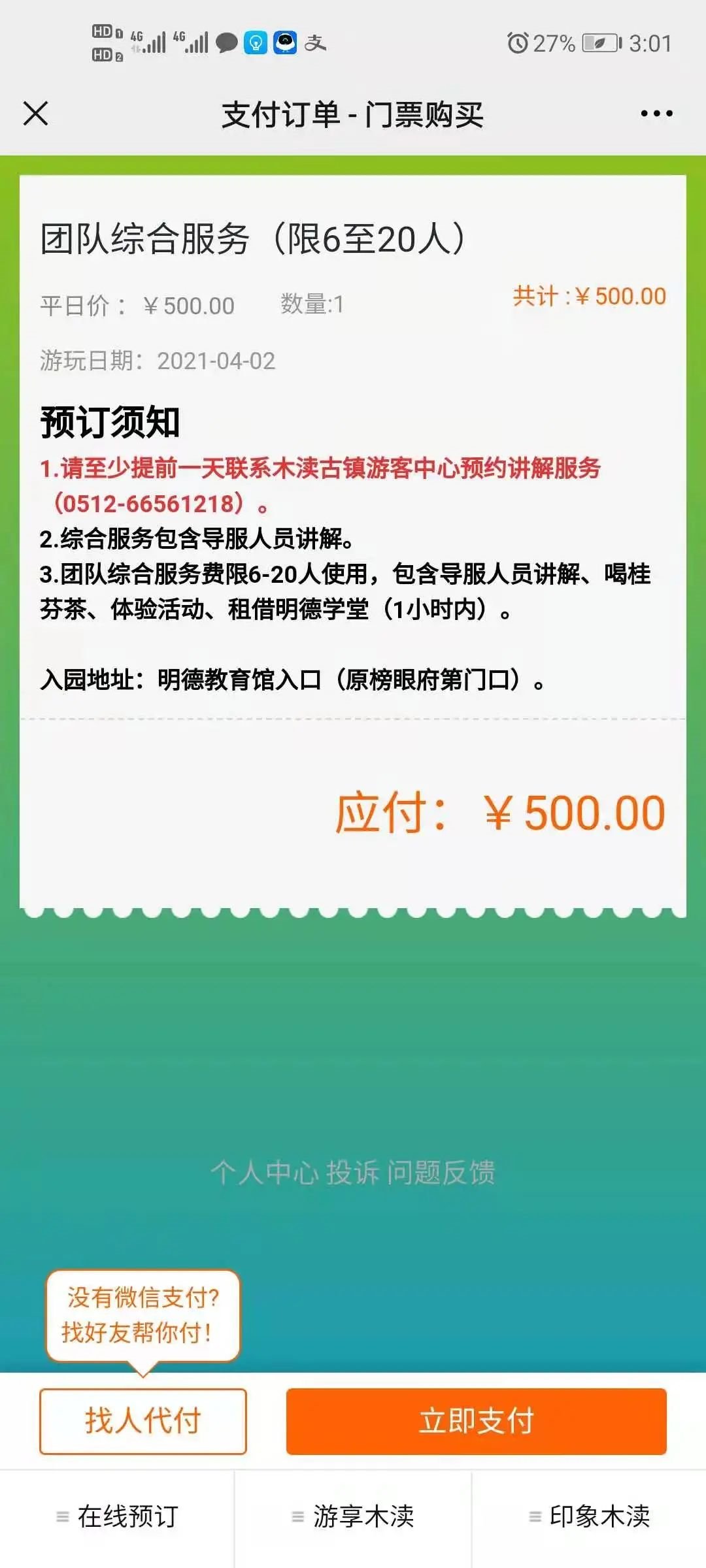
Task: Open the 在线预订 bottom menu
Action: (118, 1516)
